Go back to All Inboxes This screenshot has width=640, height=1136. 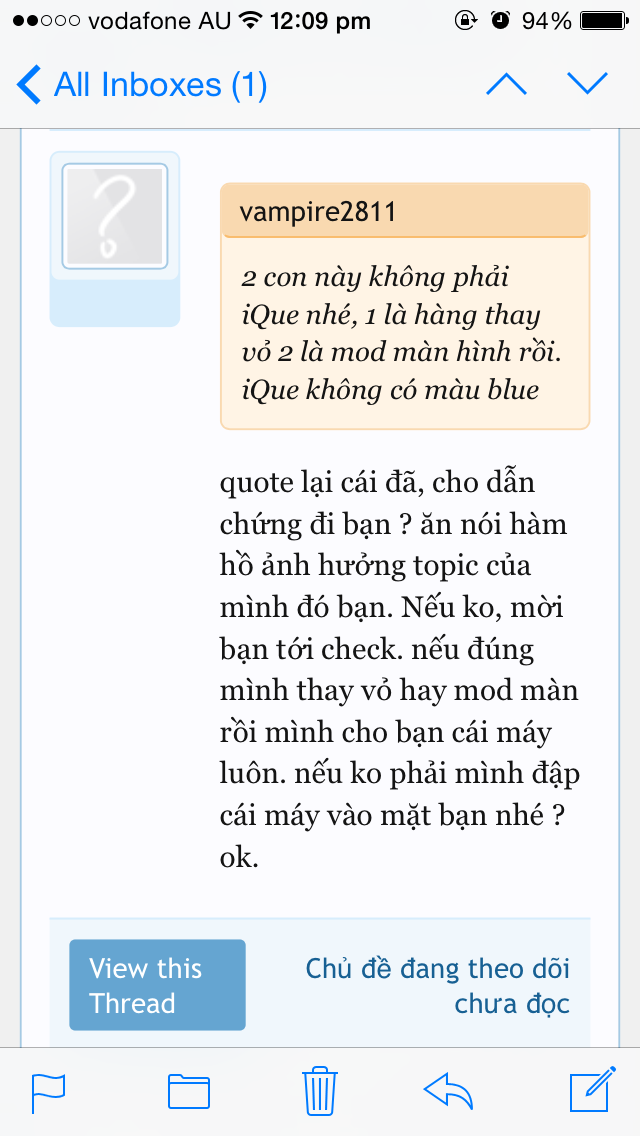[142, 85]
